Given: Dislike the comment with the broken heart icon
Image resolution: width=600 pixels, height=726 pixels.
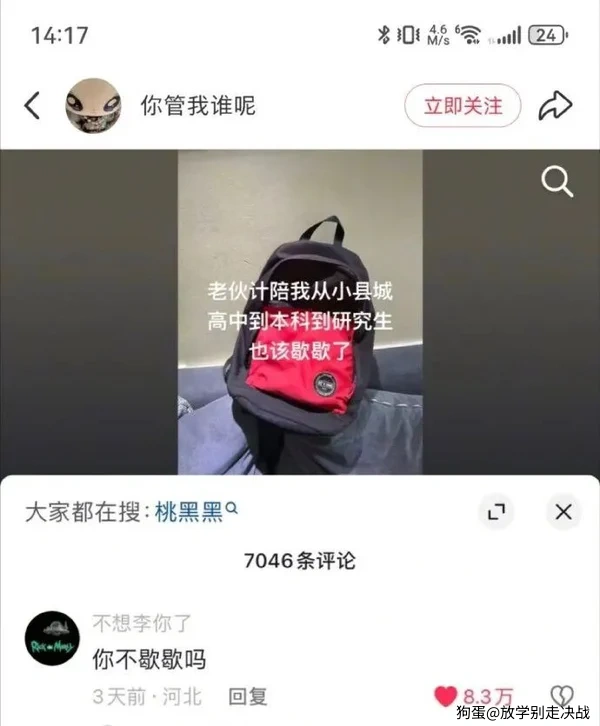Looking at the screenshot, I should (562, 696).
